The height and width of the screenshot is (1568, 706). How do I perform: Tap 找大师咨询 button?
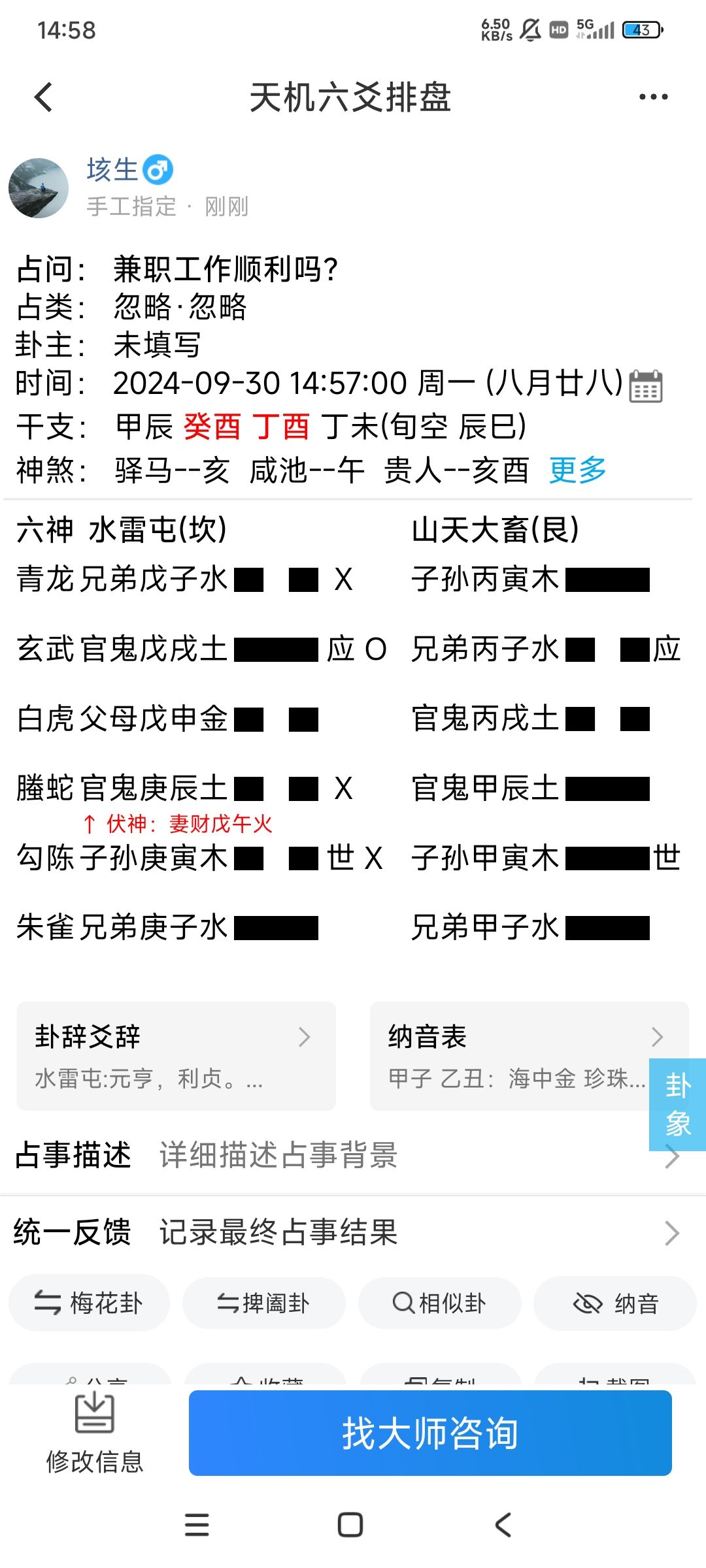pos(430,1433)
